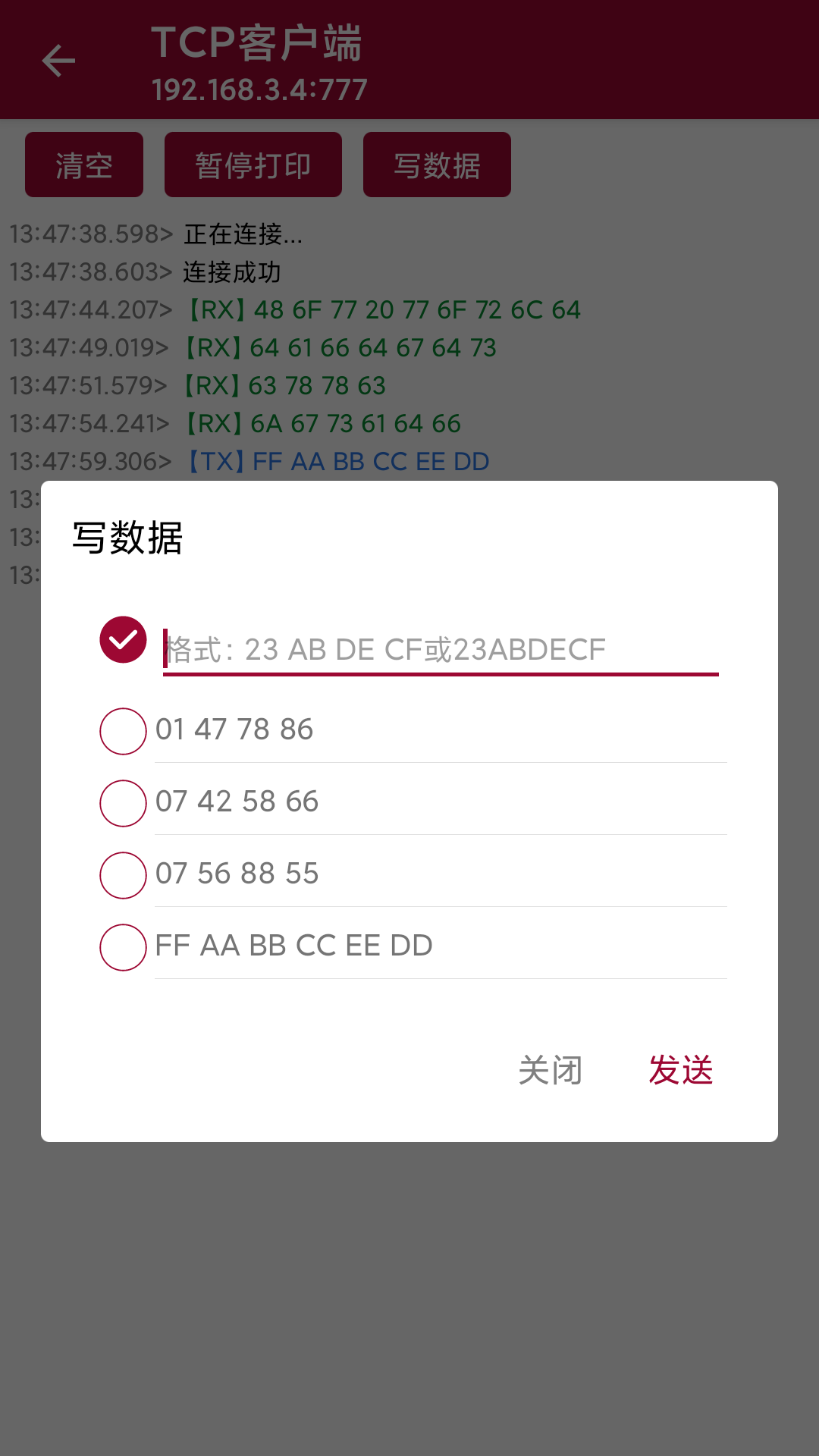Toggle the custom hex input checkbox

[122, 641]
